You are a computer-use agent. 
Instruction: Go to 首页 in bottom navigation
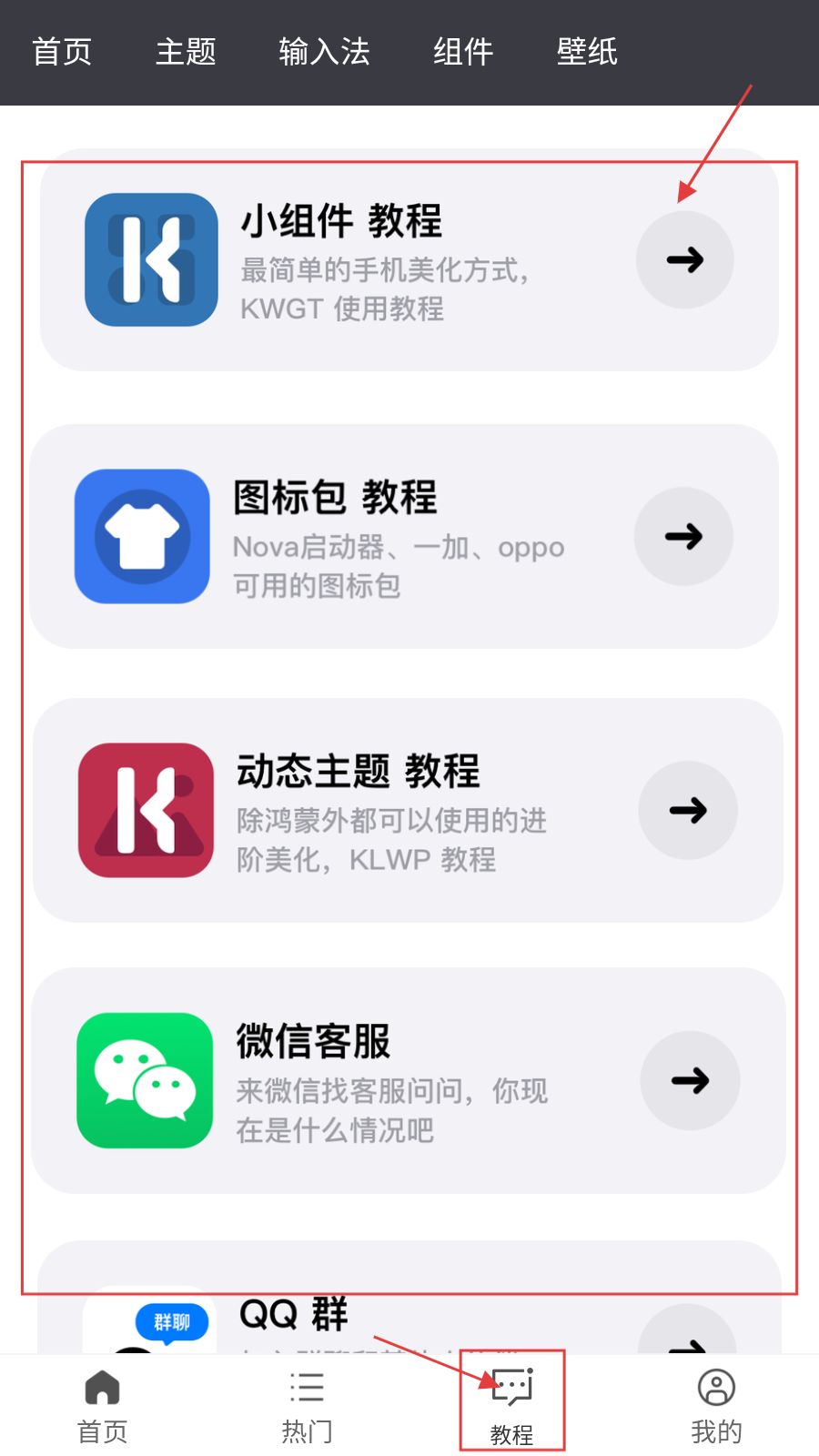(x=102, y=1404)
